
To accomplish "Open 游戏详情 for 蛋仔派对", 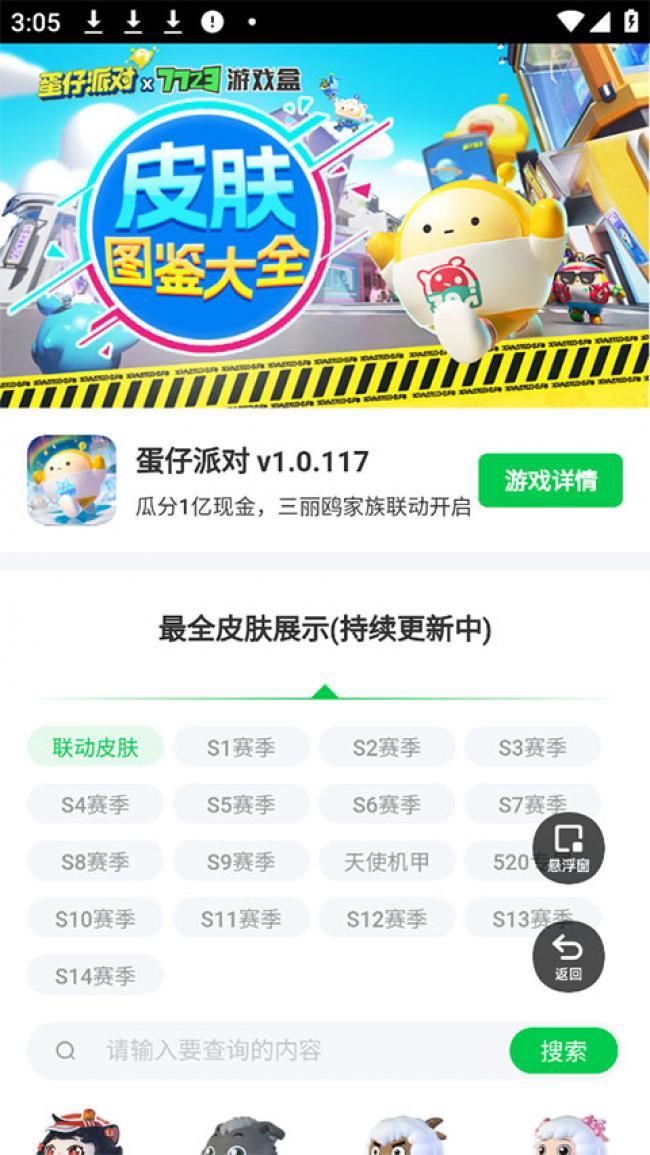I will [550, 481].
